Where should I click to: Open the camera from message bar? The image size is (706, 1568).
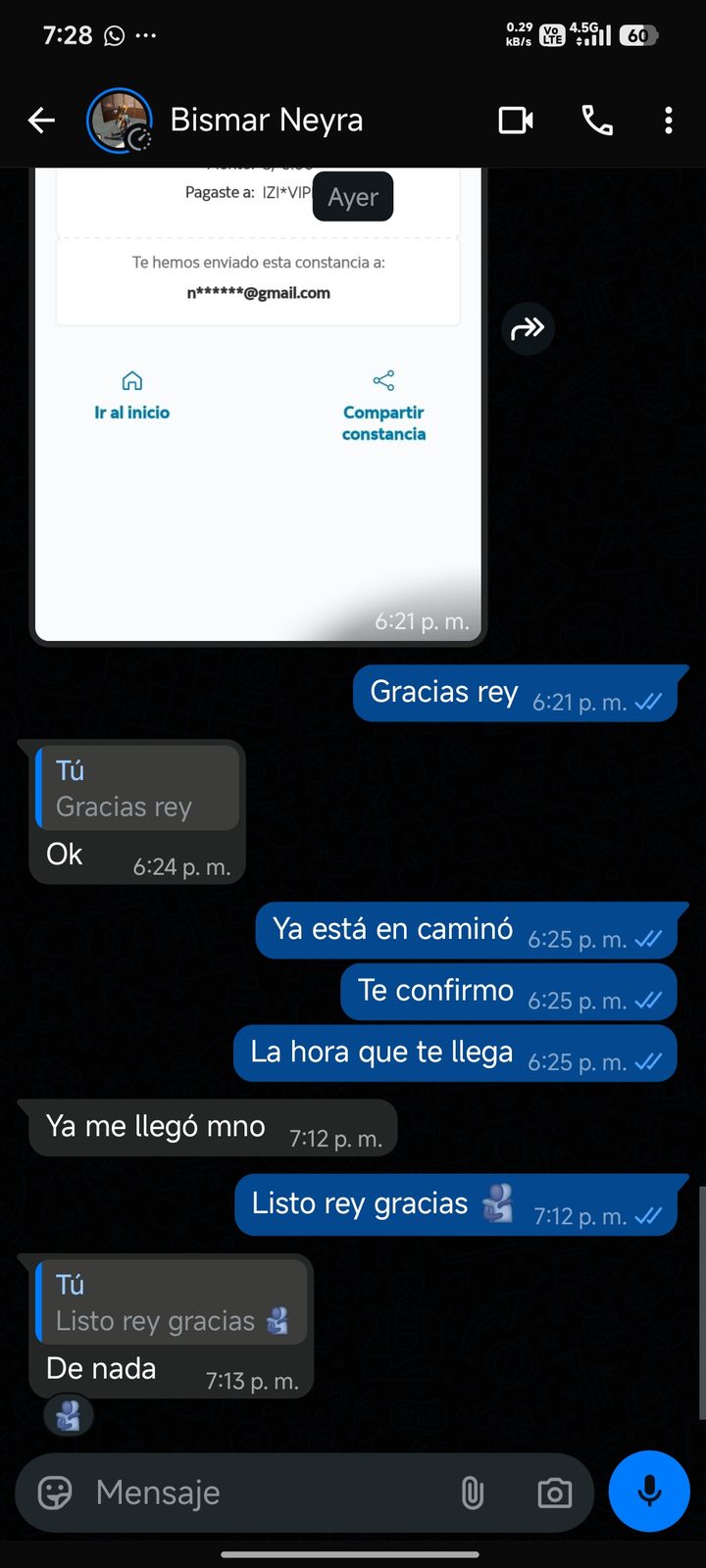tap(555, 1493)
